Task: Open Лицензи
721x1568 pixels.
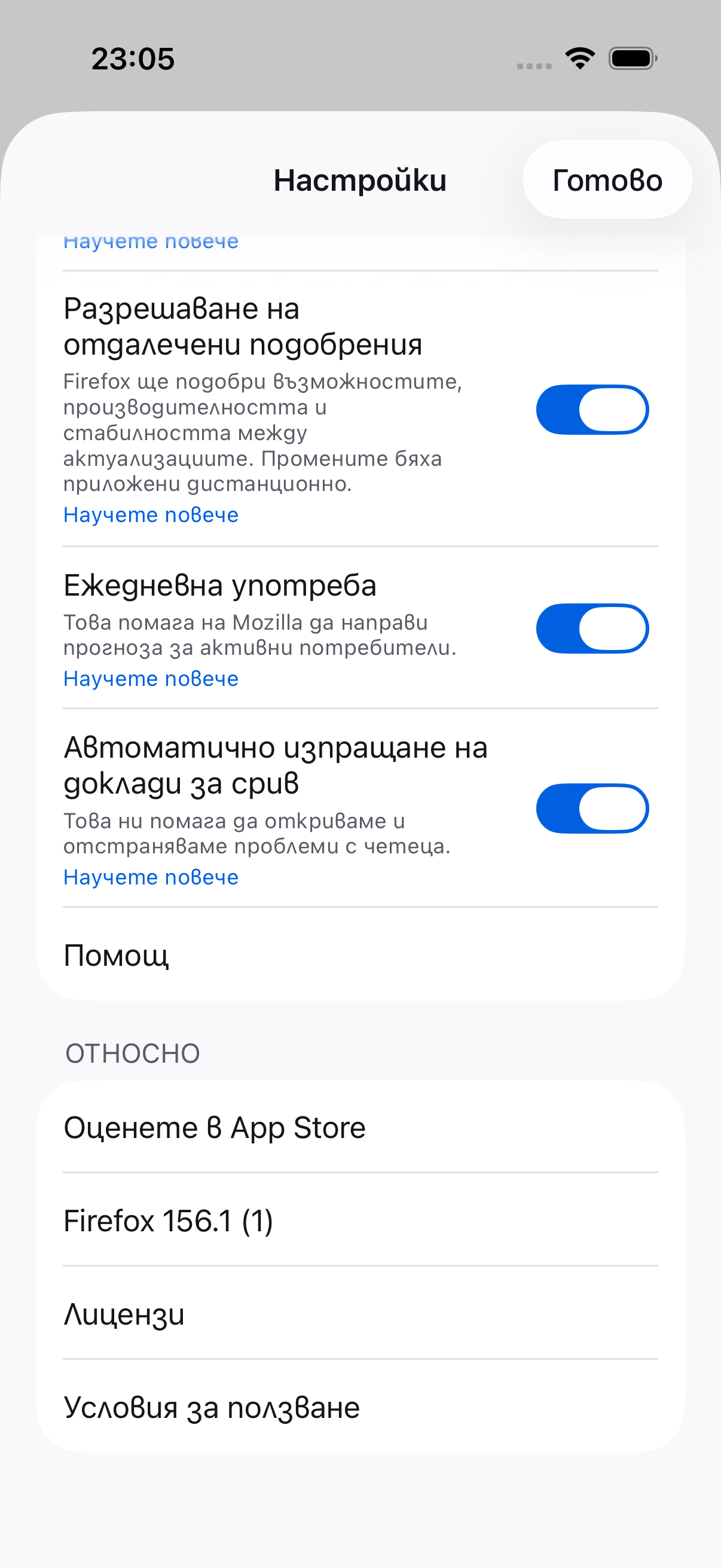Action: click(x=360, y=1314)
